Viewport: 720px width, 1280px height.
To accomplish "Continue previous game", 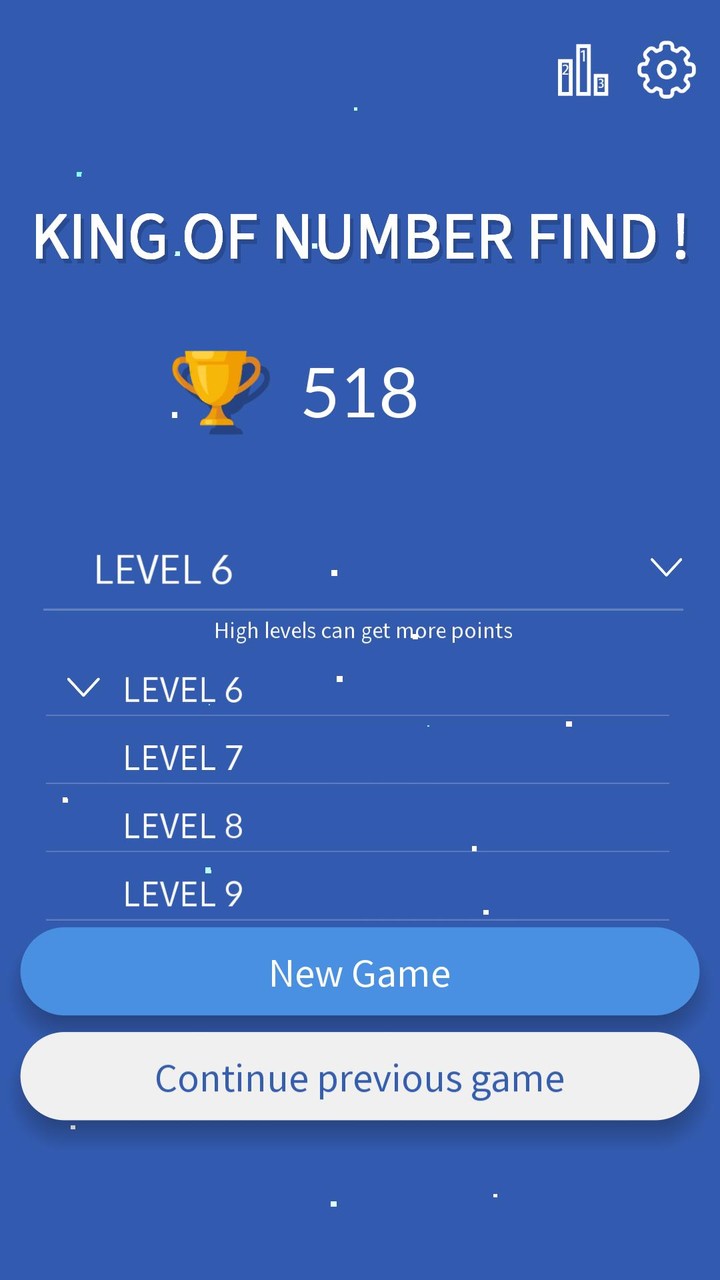I will tap(360, 1077).
